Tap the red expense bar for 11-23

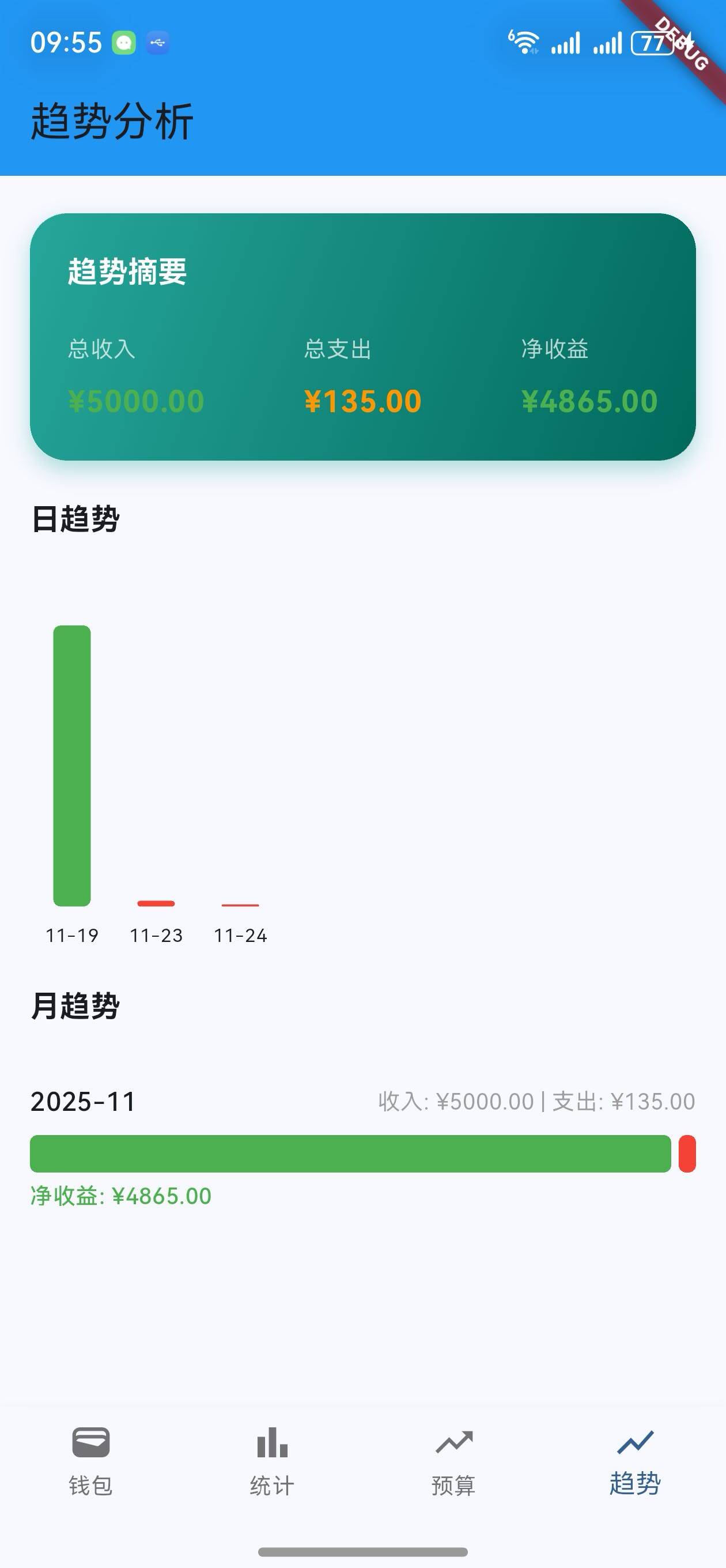coord(156,904)
